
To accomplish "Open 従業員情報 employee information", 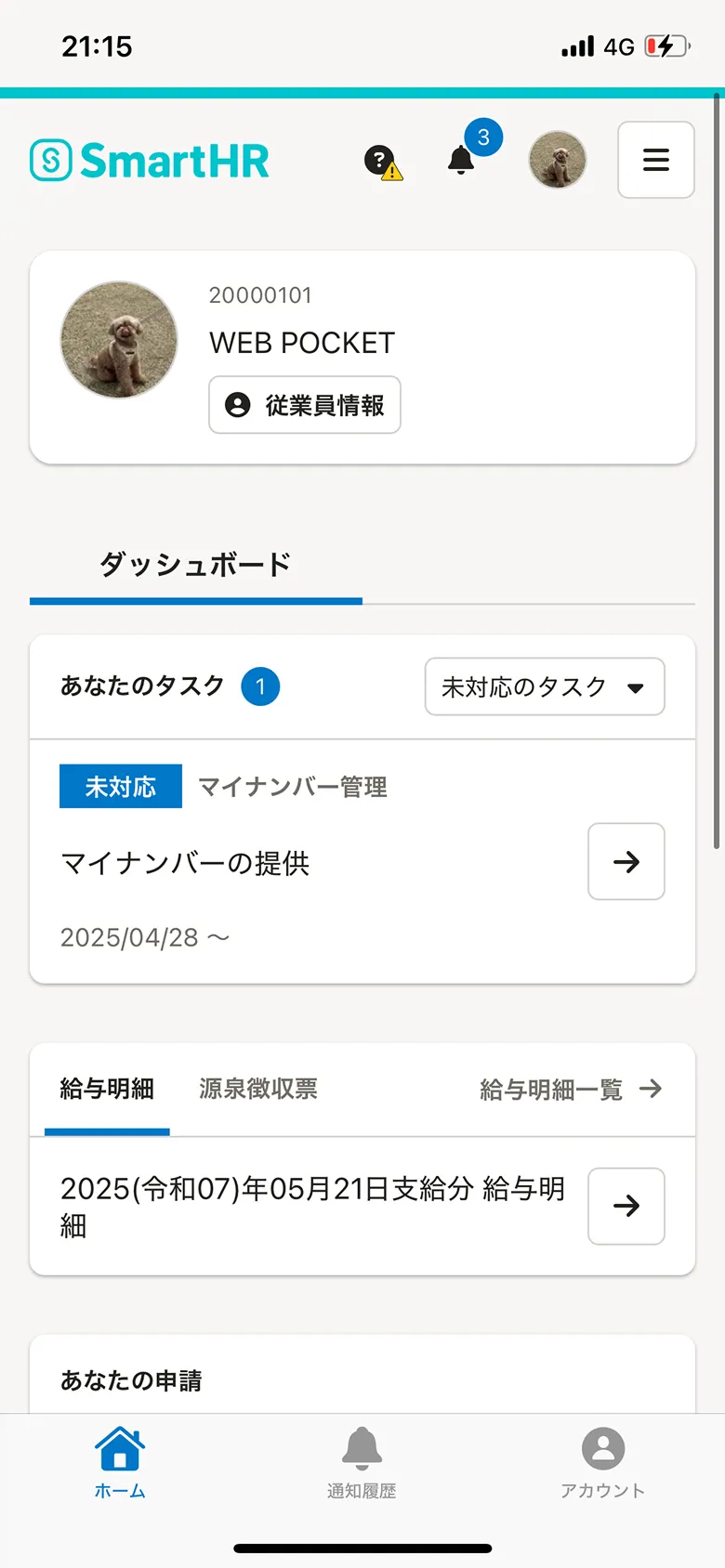I will [x=304, y=405].
